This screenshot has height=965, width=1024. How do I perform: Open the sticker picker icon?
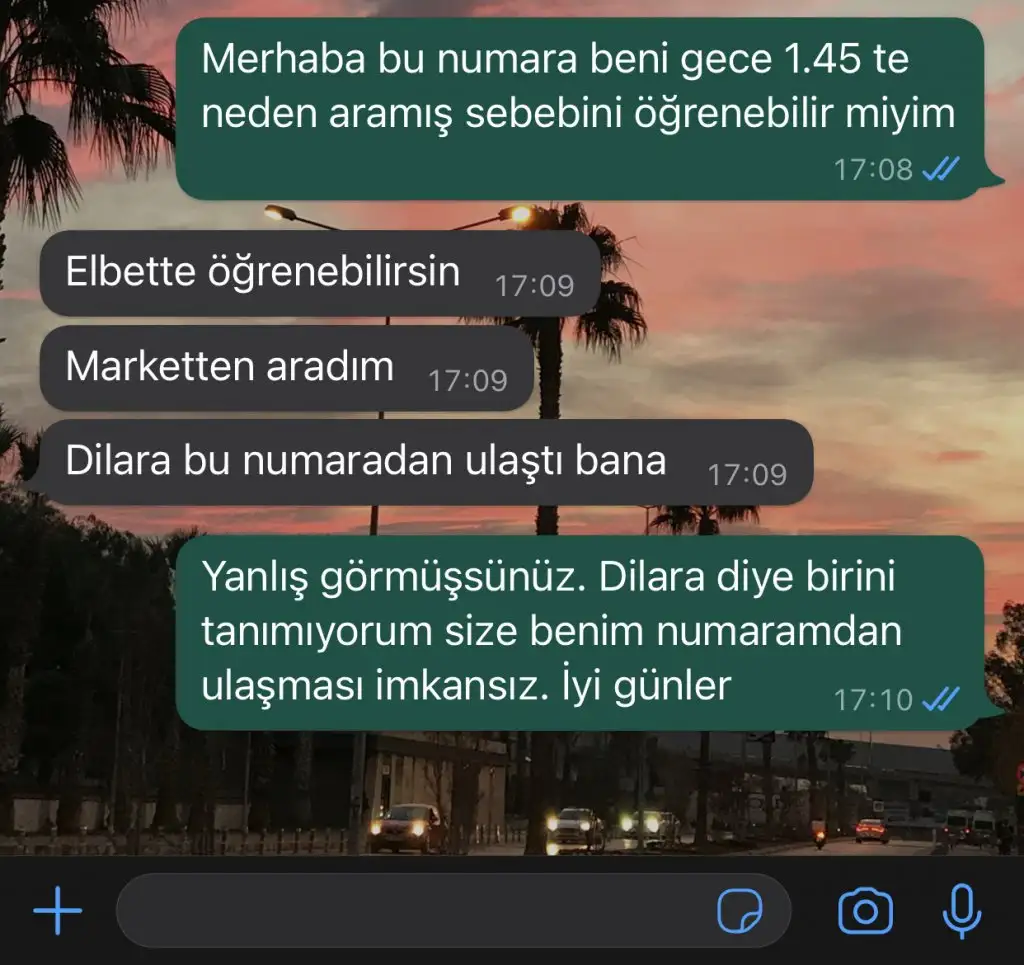pos(740,911)
